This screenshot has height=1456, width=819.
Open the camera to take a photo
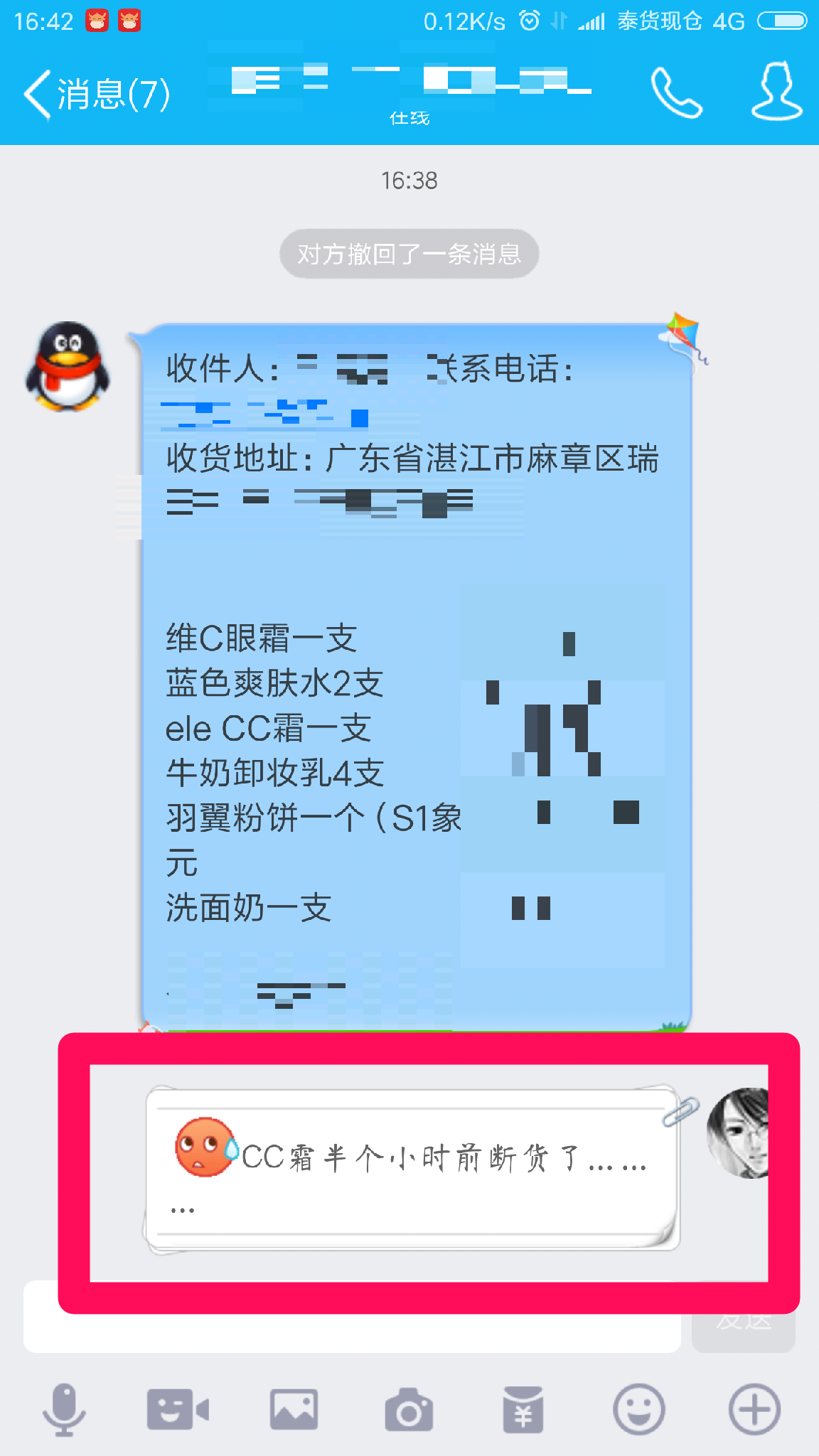409,1410
